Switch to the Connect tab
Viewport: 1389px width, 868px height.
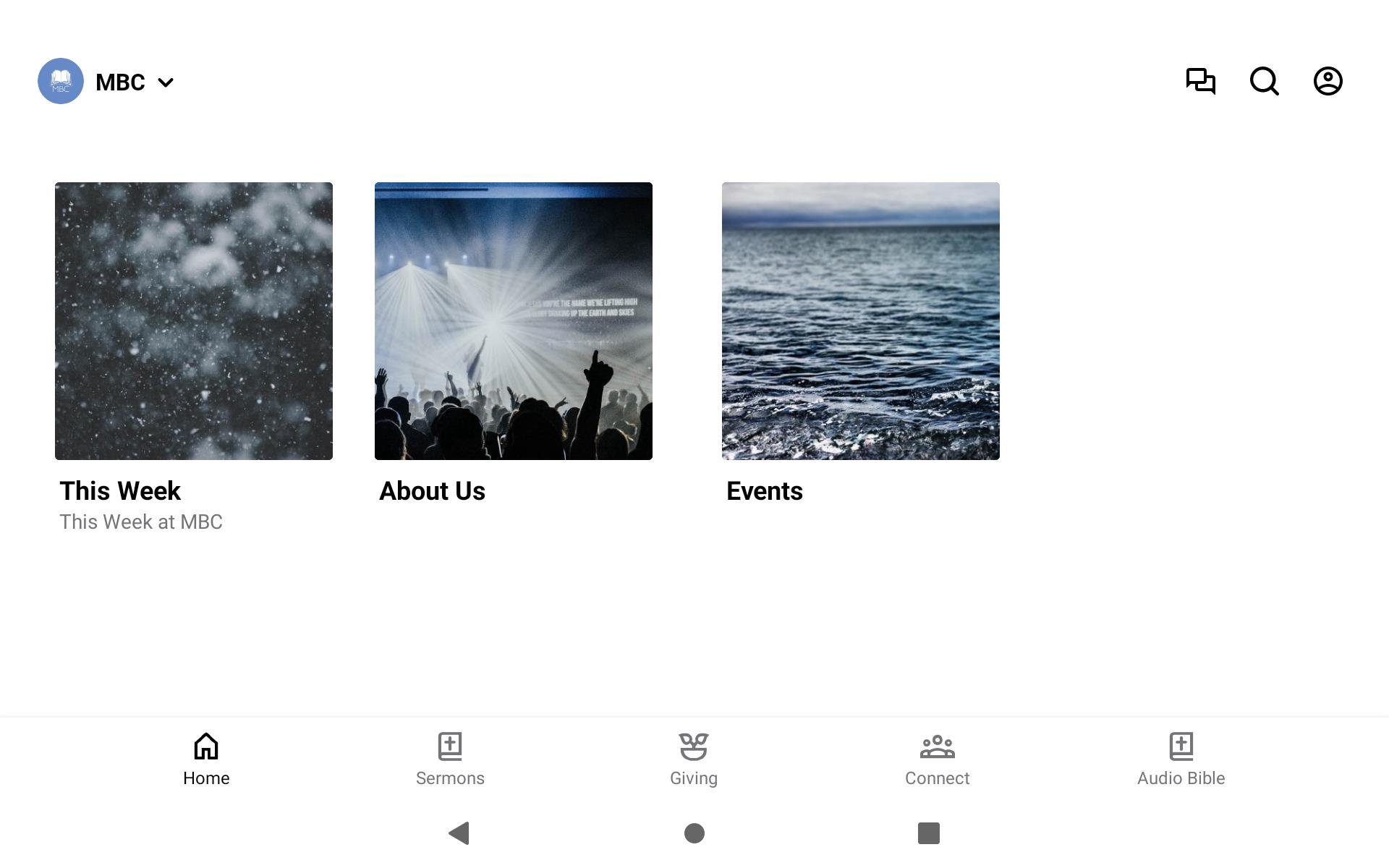click(937, 759)
